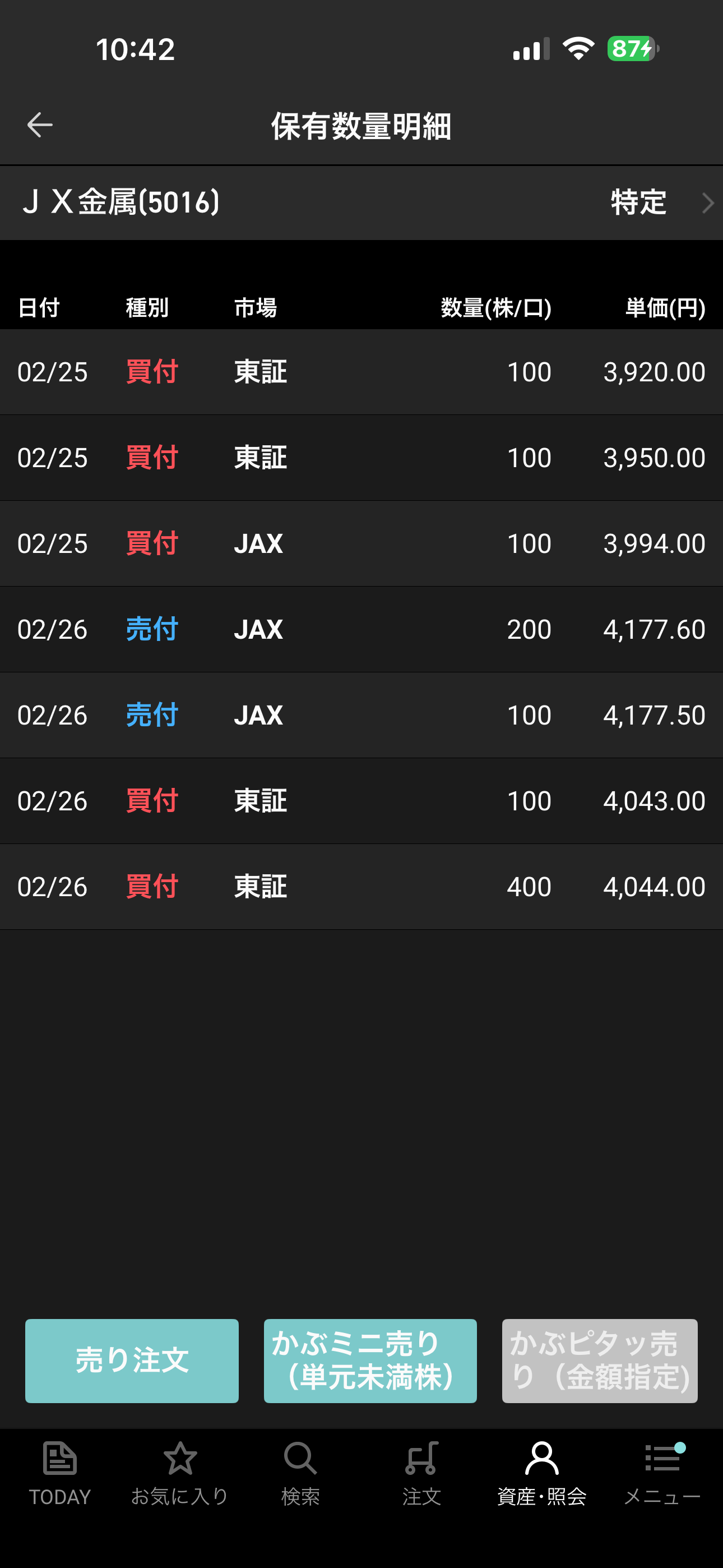
Task: Open the JX金属(5016) 特定 account row
Action: click(x=361, y=202)
